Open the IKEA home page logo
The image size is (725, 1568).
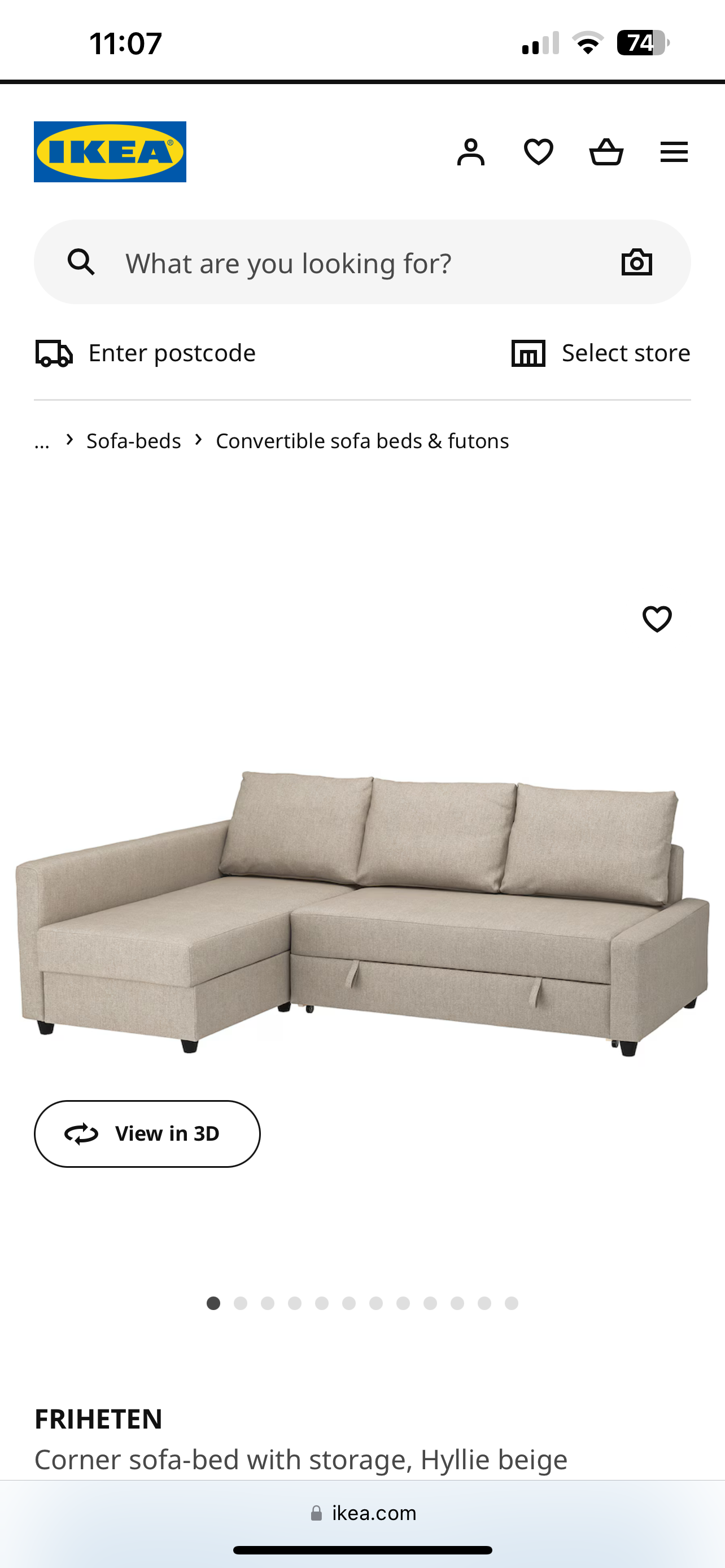(x=110, y=152)
